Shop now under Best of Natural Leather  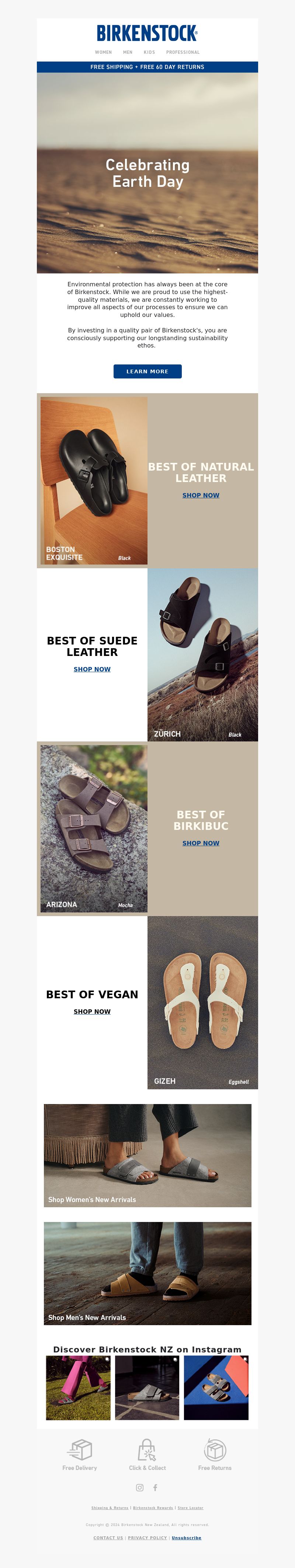pos(201,496)
